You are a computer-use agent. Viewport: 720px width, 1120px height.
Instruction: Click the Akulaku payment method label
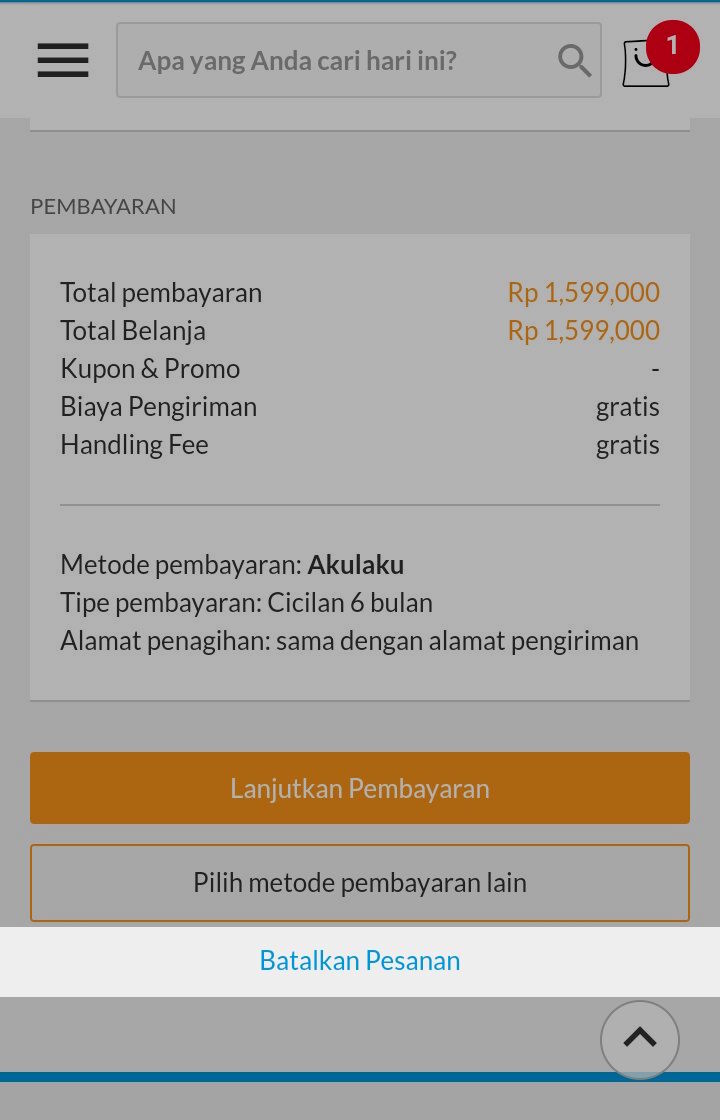point(355,564)
